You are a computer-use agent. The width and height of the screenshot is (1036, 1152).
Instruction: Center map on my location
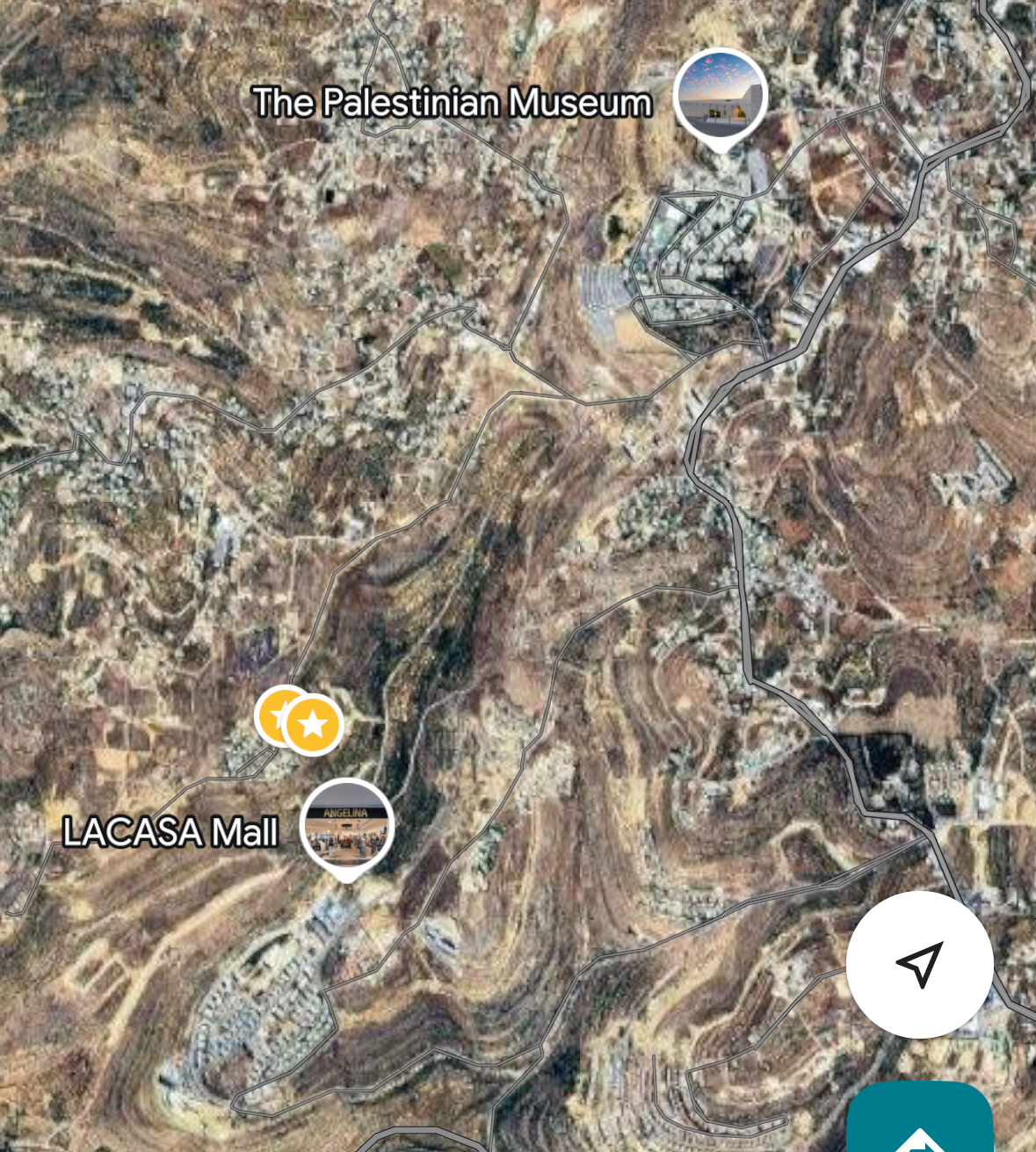point(919,964)
